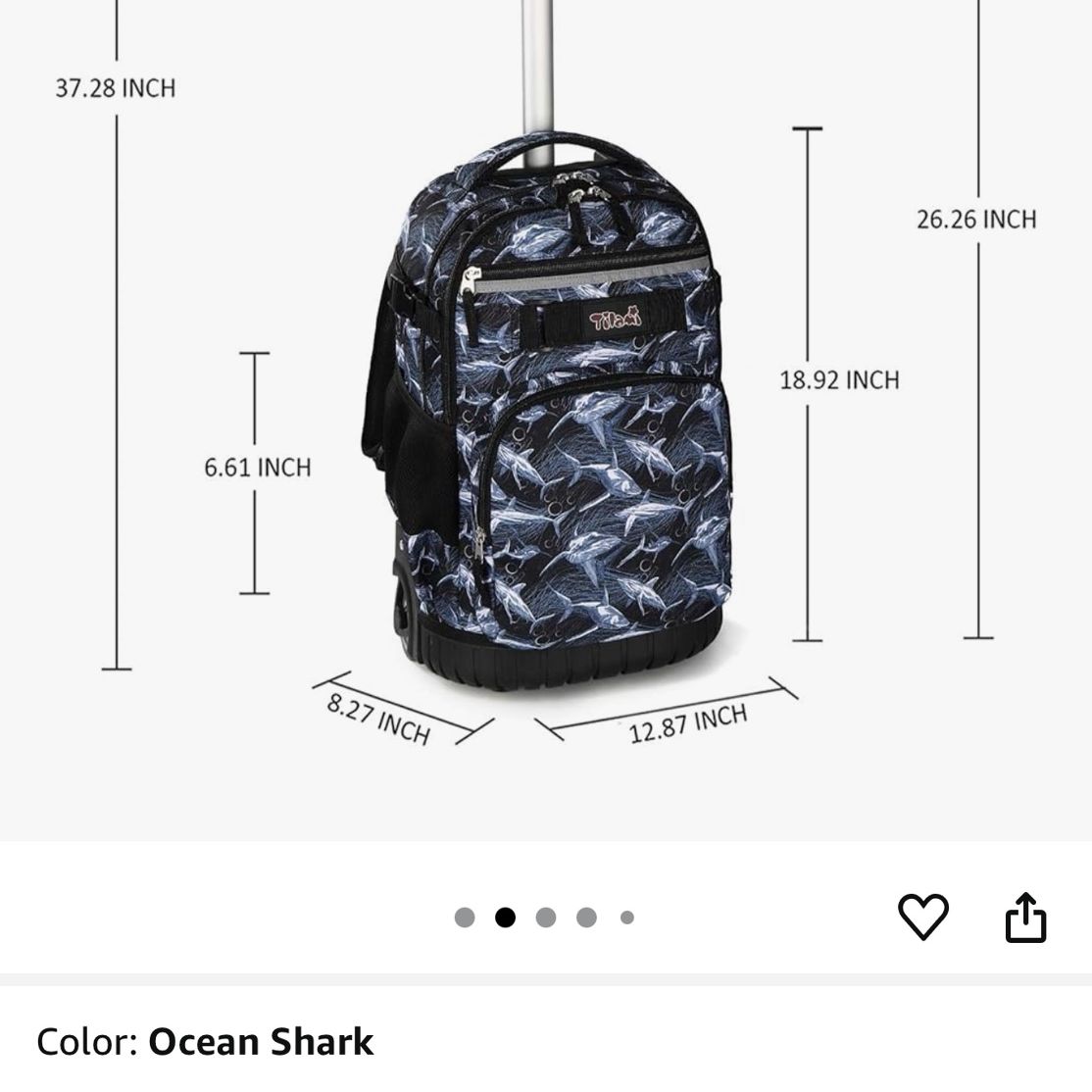This screenshot has height=1092, width=1092.
Task: Share this product listing
Action: [1025, 918]
